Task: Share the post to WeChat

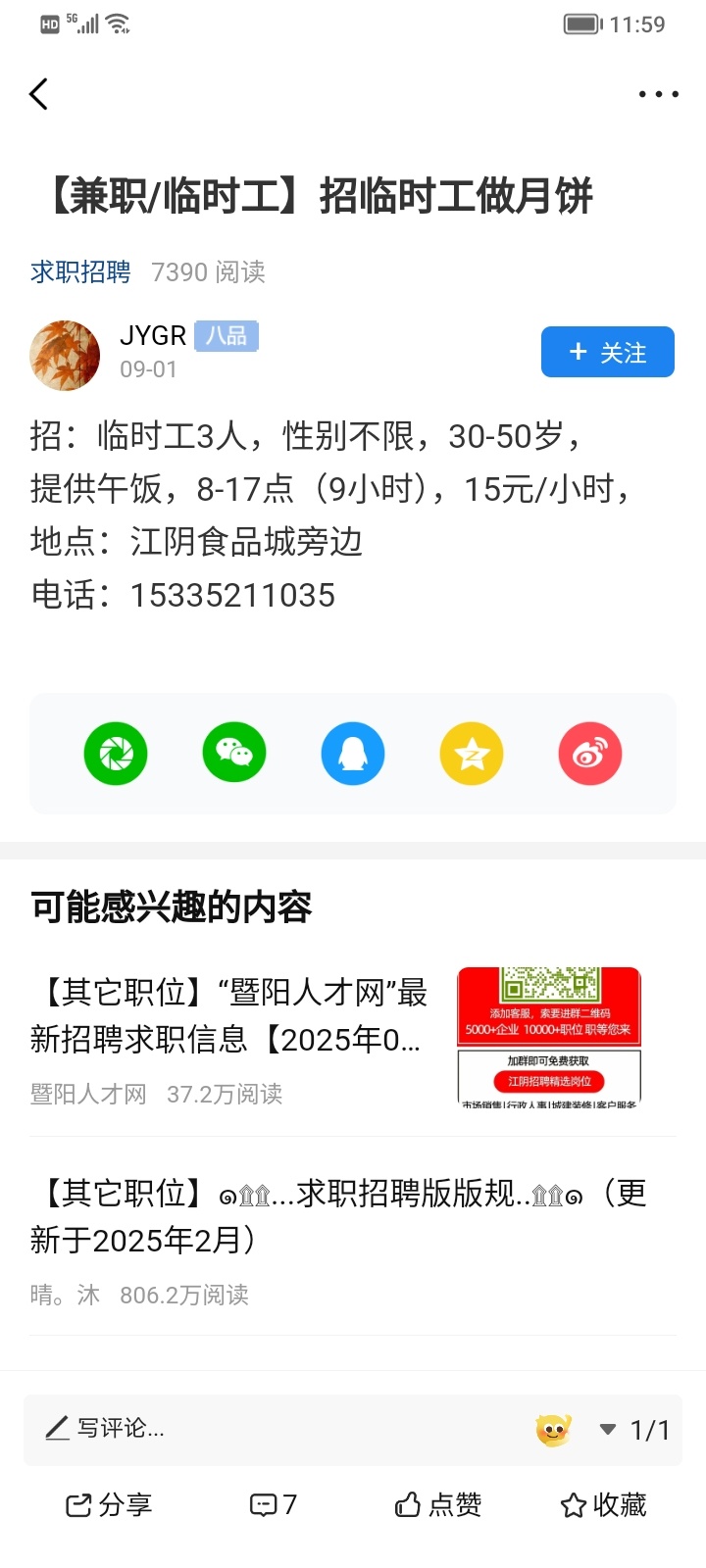Action: pyautogui.click(x=234, y=754)
